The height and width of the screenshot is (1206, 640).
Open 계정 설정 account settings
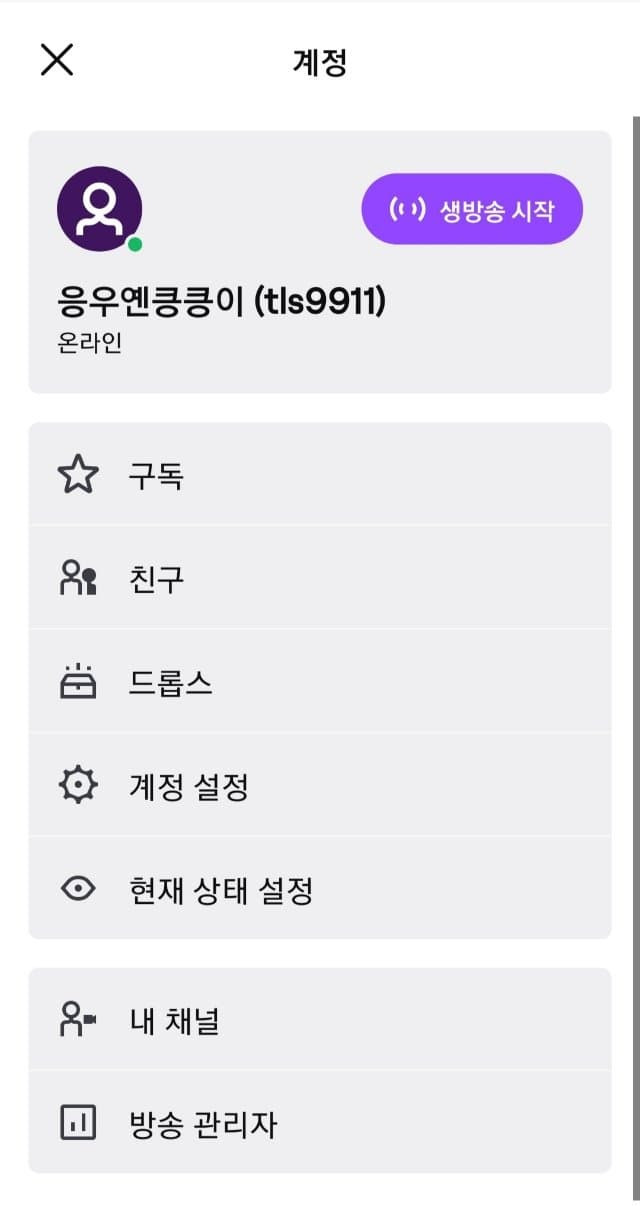tap(319, 787)
